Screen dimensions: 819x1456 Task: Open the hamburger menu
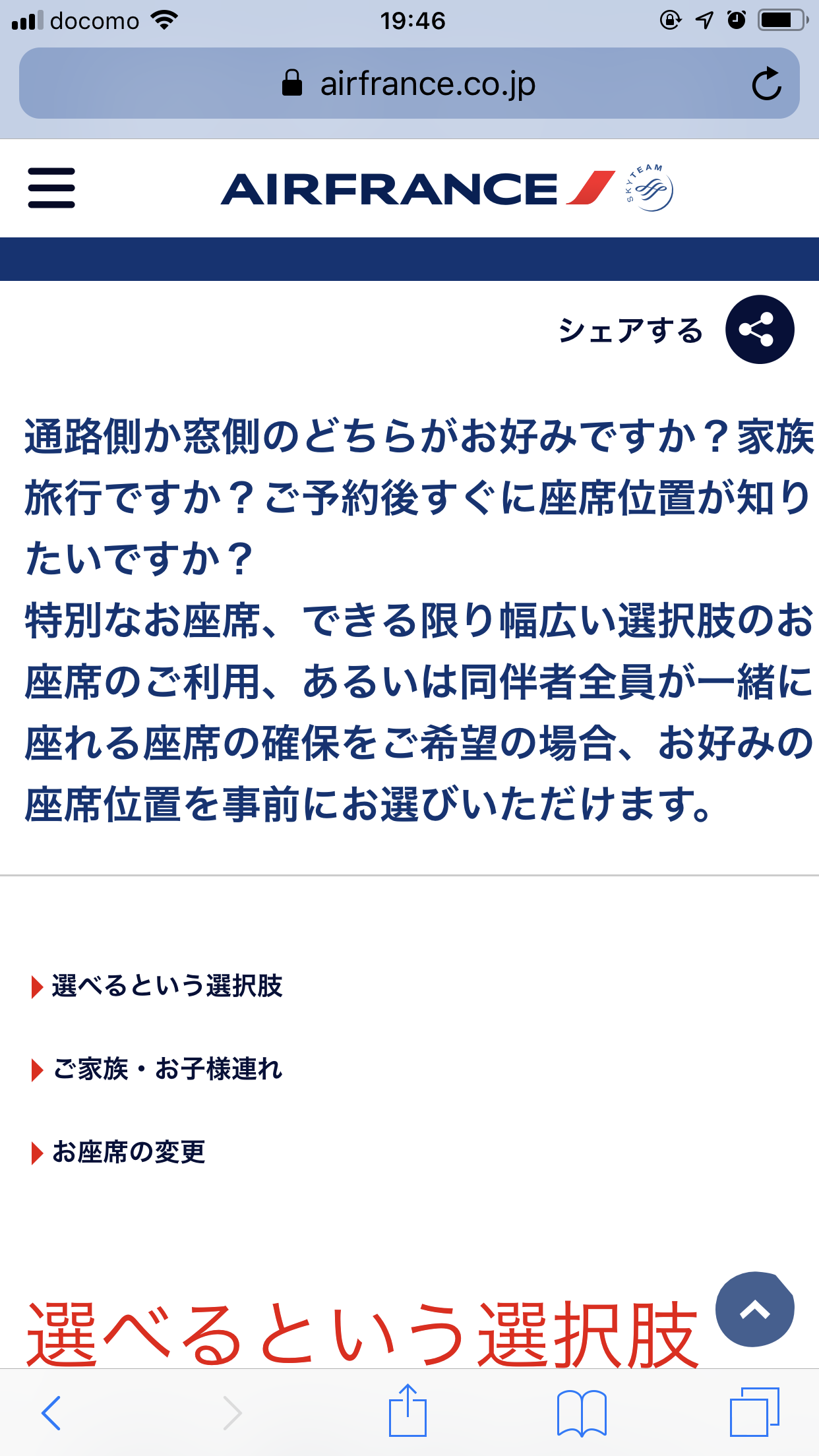coord(51,188)
